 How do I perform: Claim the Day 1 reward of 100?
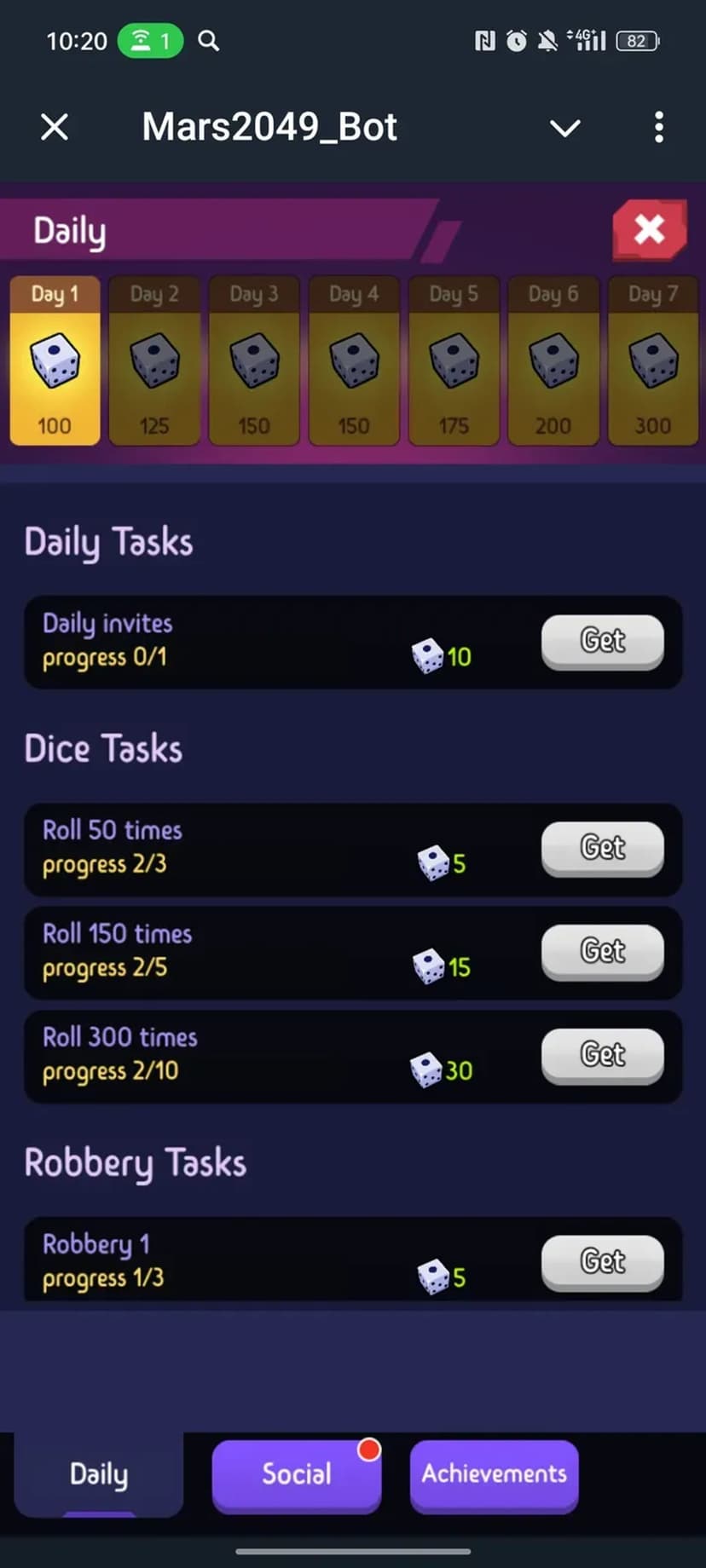pos(55,360)
